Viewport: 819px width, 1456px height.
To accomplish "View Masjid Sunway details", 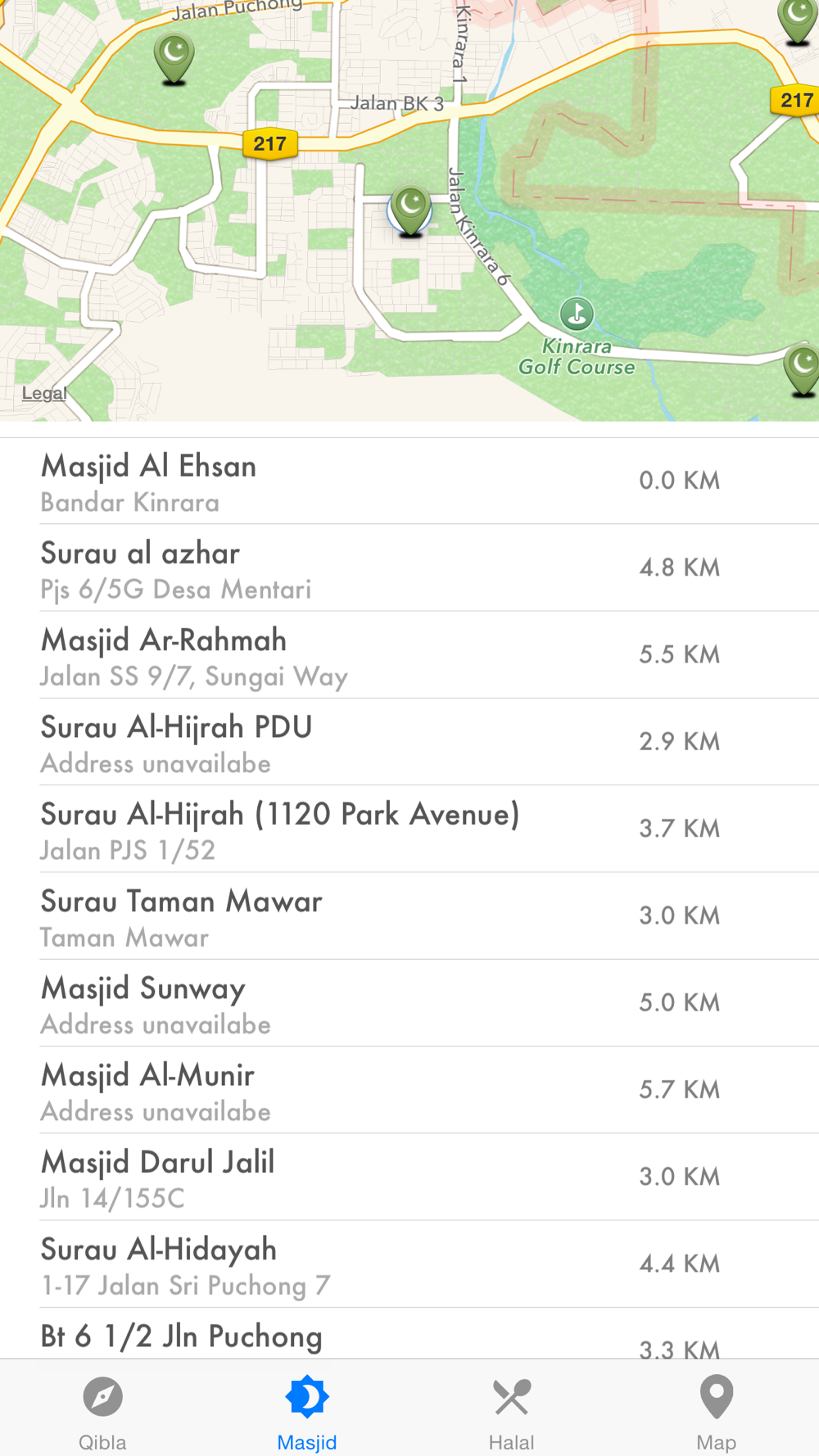I will point(409,1003).
